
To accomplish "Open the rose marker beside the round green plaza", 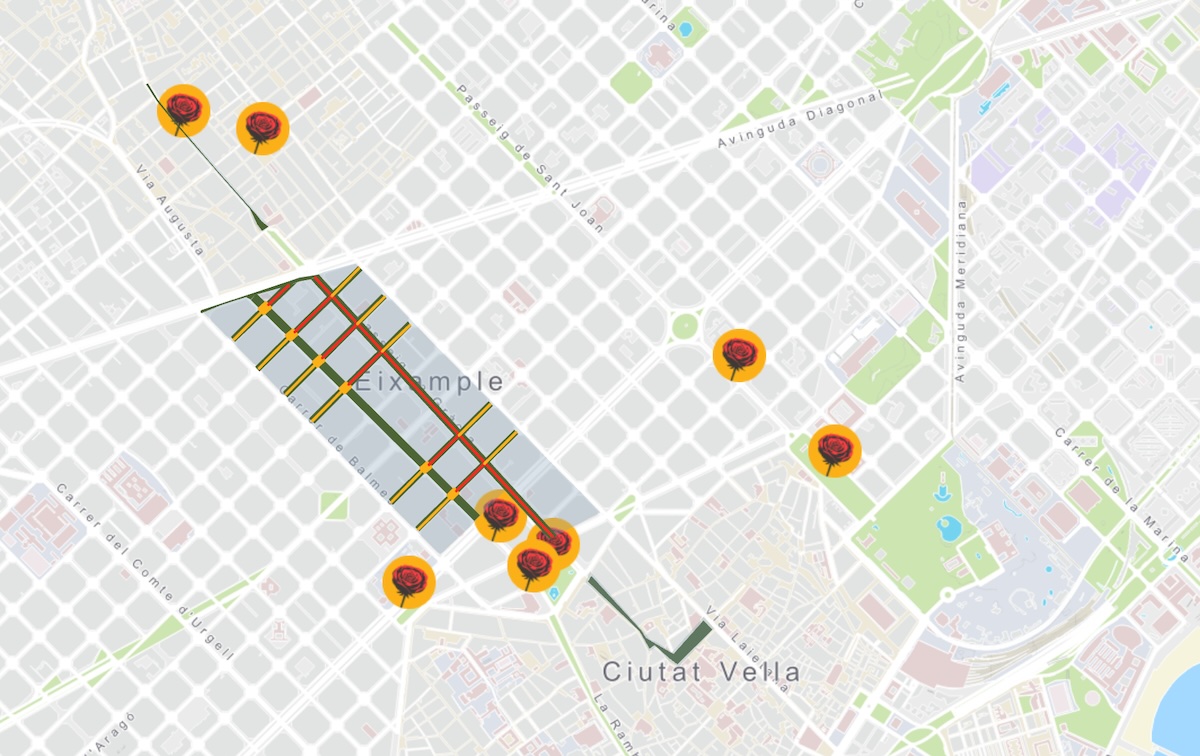I will [x=739, y=355].
